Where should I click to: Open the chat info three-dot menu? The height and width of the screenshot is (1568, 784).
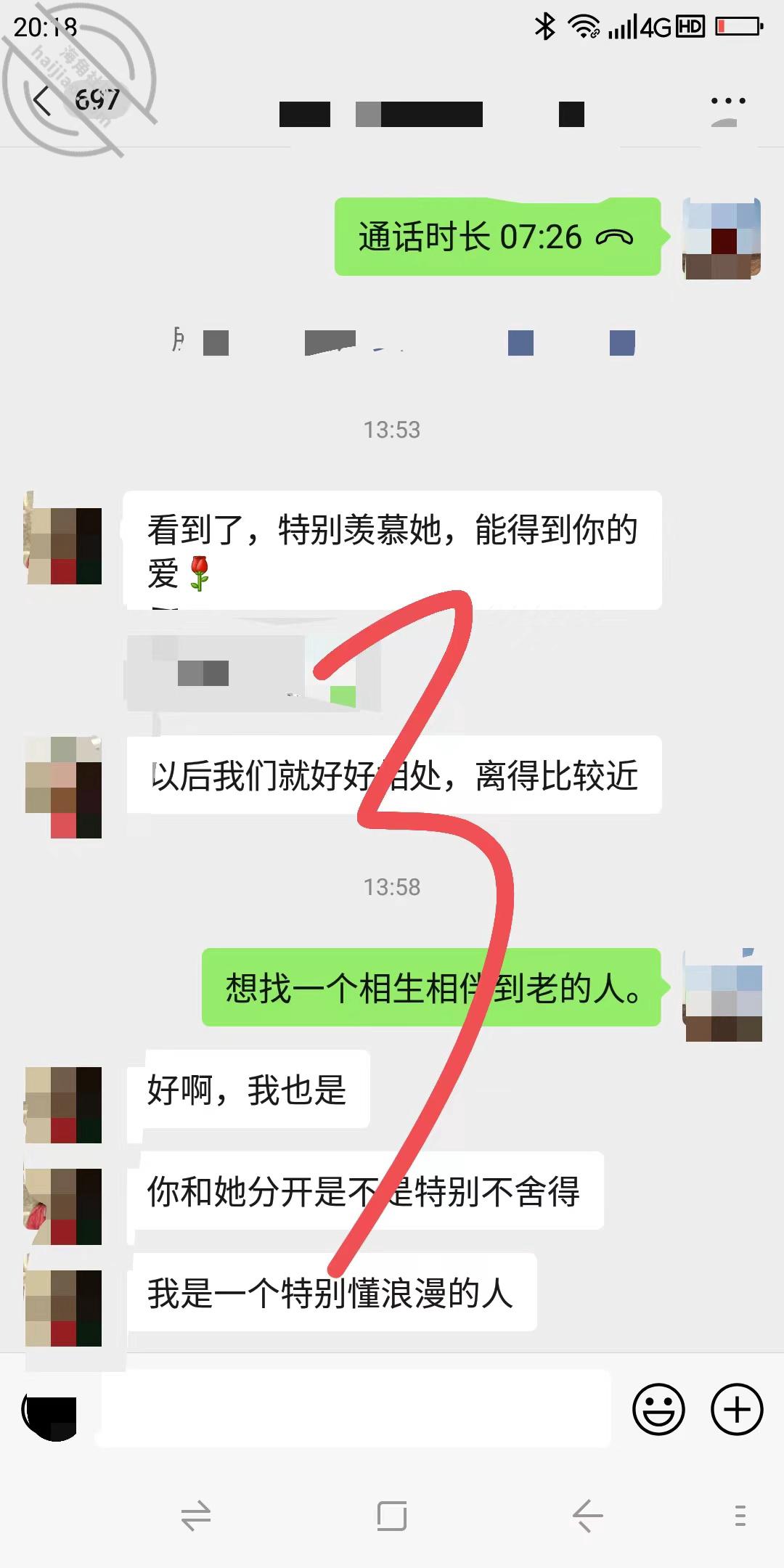[x=728, y=101]
